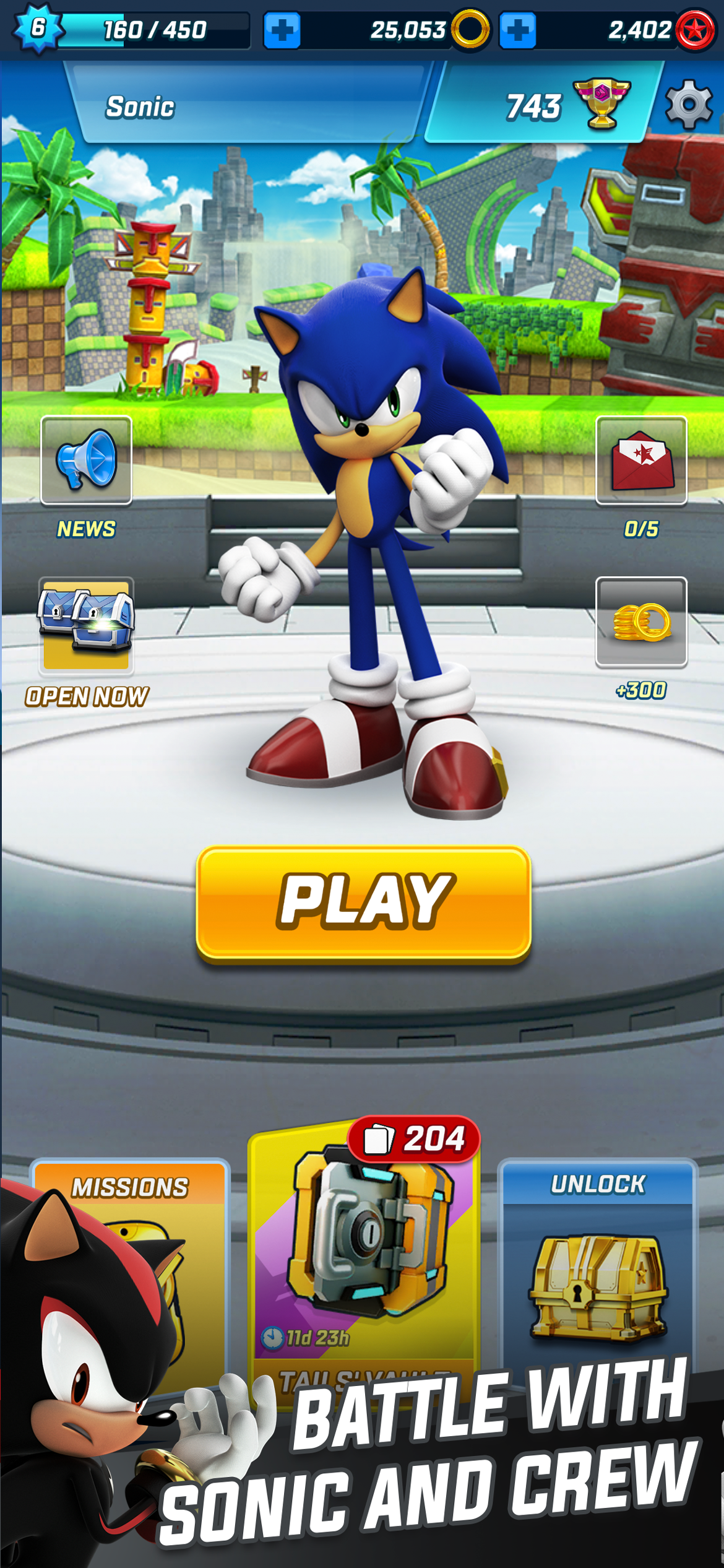Open the NEWS megaphone
The image size is (724, 1568).
point(86,461)
